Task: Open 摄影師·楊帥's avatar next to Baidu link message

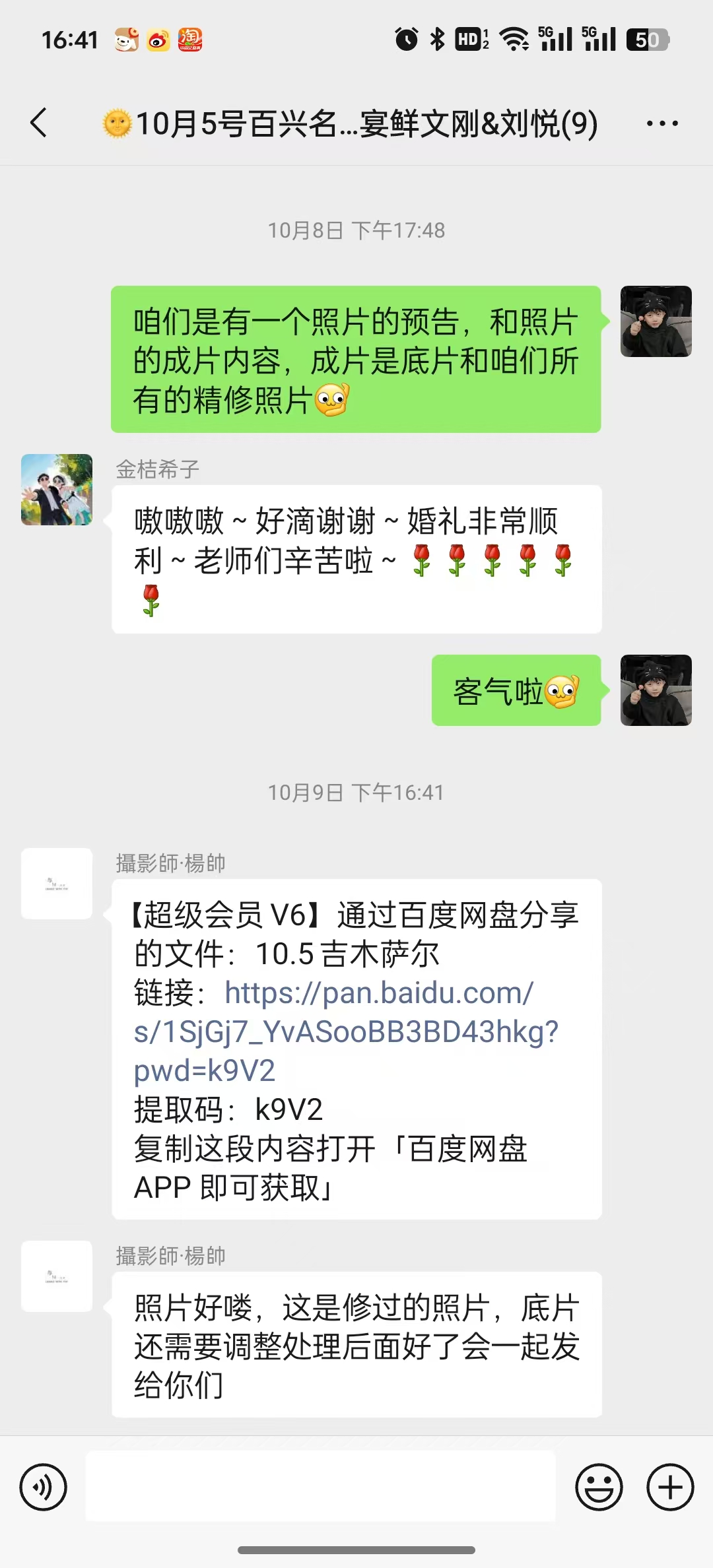Action: tap(57, 884)
